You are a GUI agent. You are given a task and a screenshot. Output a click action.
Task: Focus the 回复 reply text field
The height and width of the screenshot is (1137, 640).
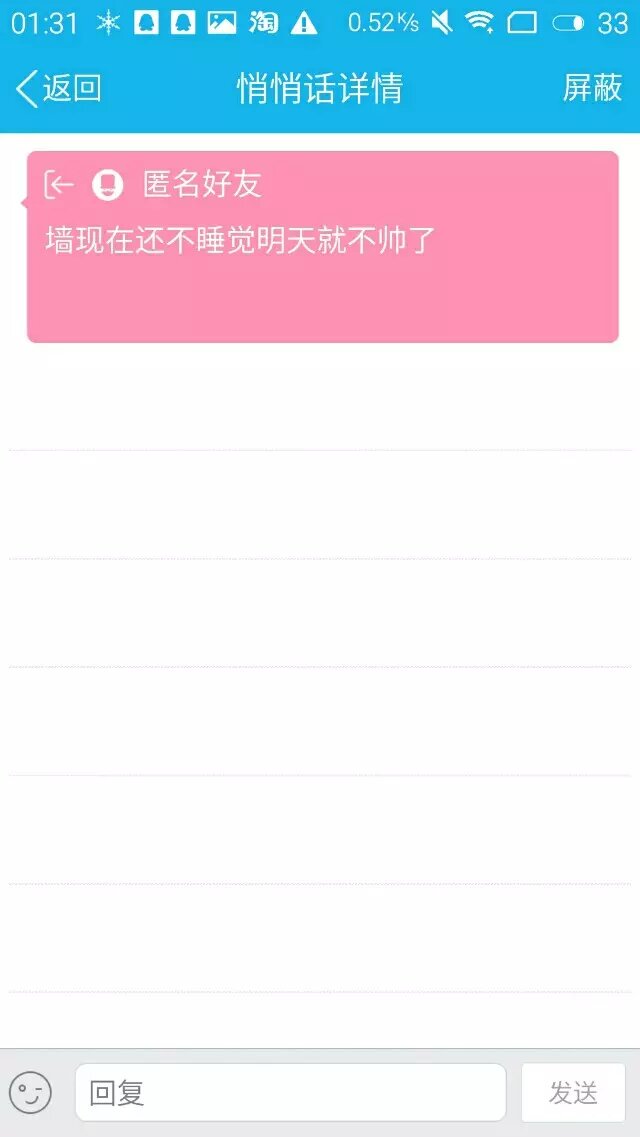click(290, 1092)
